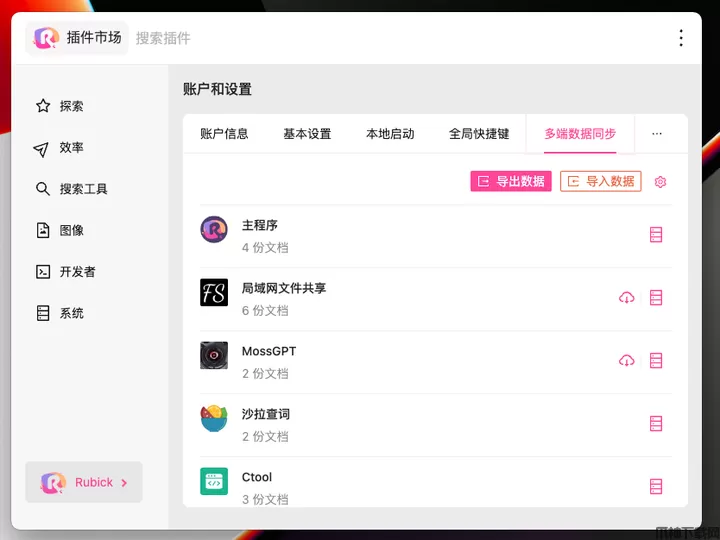Image resolution: width=720 pixels, height=540 pixels.
Task: Open sync settings gear icon
Action: [x=660, y=182]
